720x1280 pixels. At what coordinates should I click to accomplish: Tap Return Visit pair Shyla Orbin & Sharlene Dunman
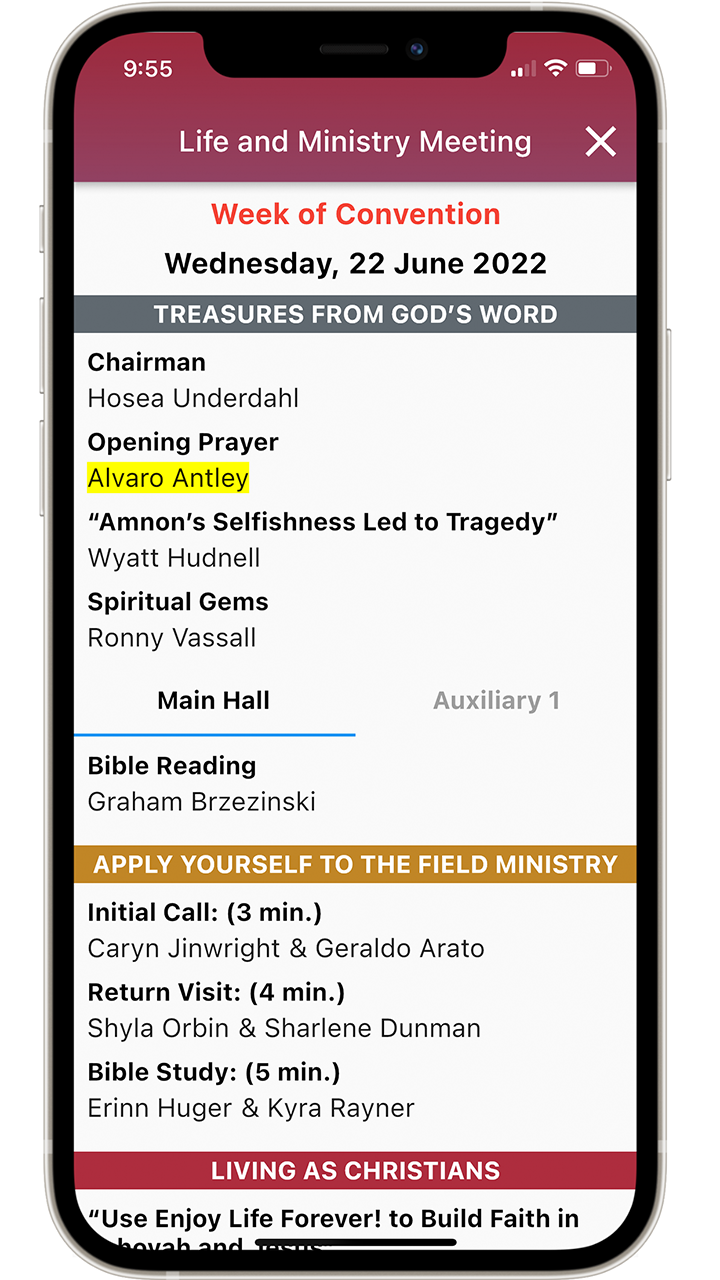(x=284, y=1028)
